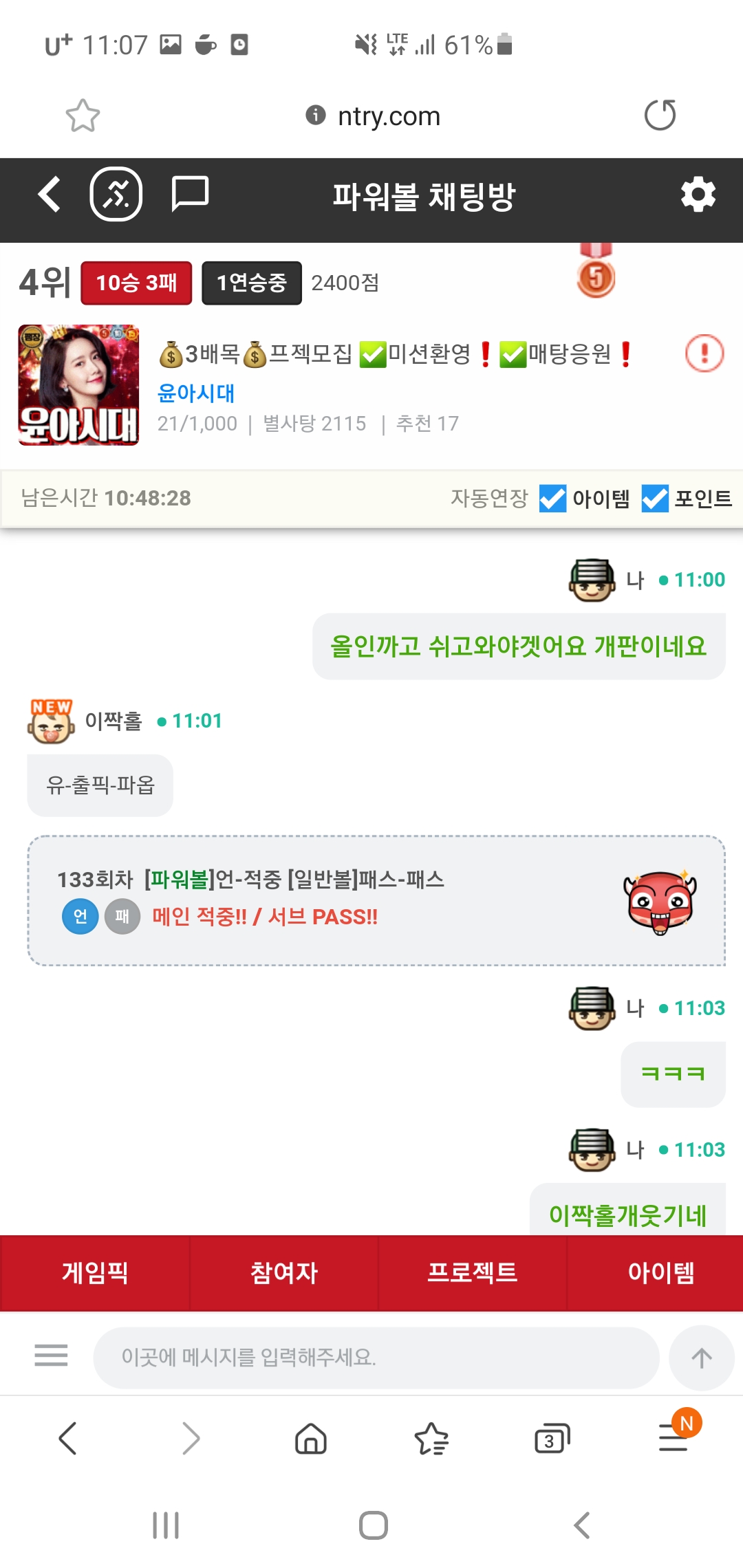Open the menu beside the message field
Viewport: 743px width, 1568px height.
click(x=51, y=1355)
